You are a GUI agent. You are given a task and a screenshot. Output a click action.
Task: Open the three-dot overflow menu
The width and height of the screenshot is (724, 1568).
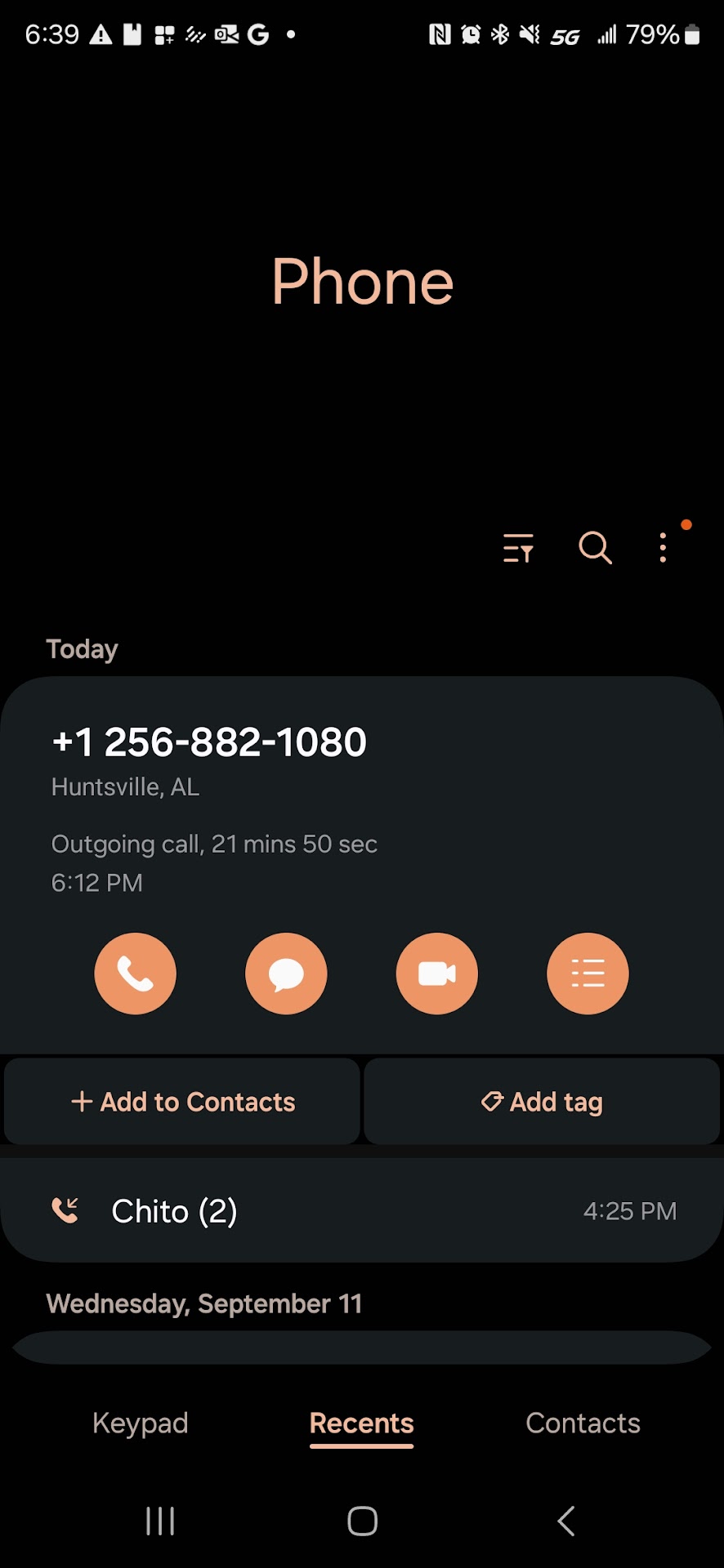(663, 548)
